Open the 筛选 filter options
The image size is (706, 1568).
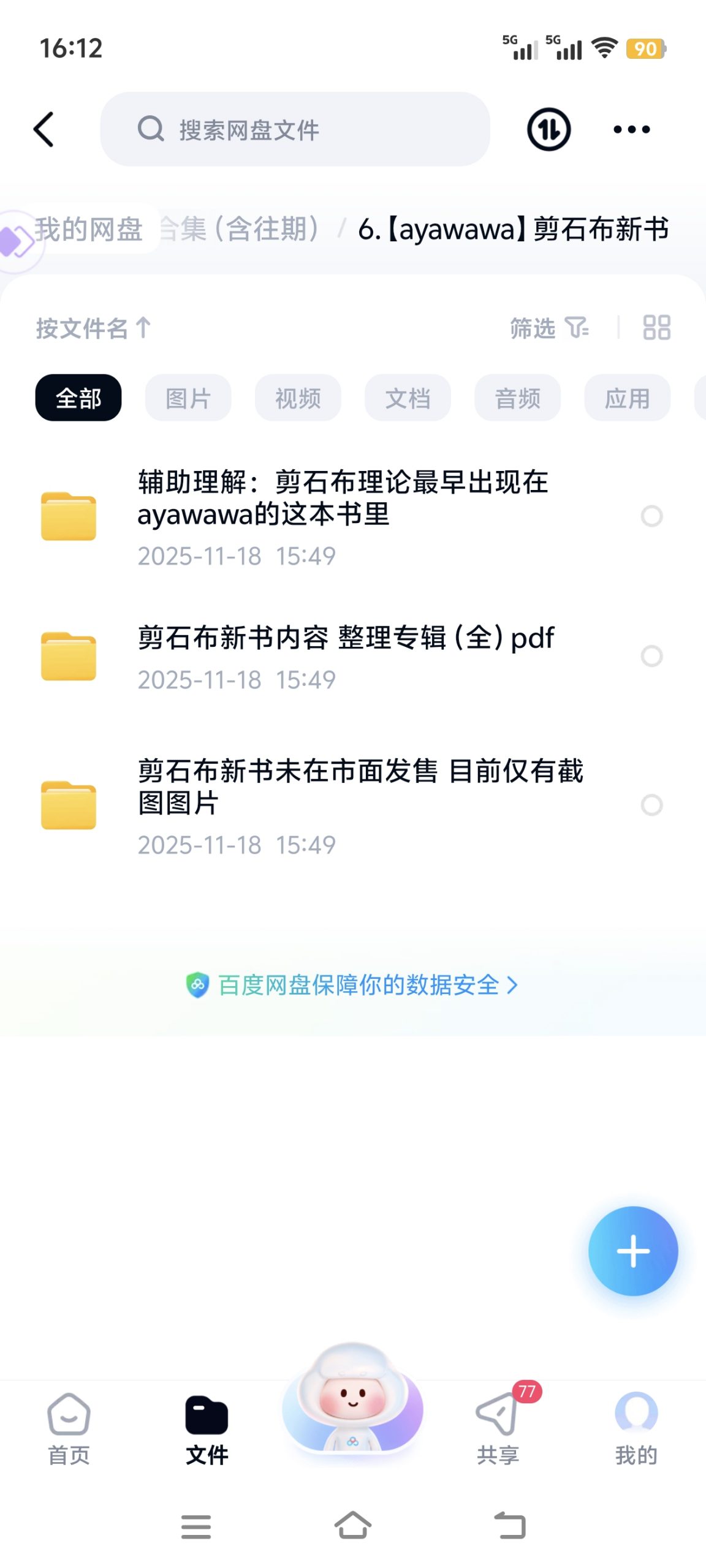548,328
